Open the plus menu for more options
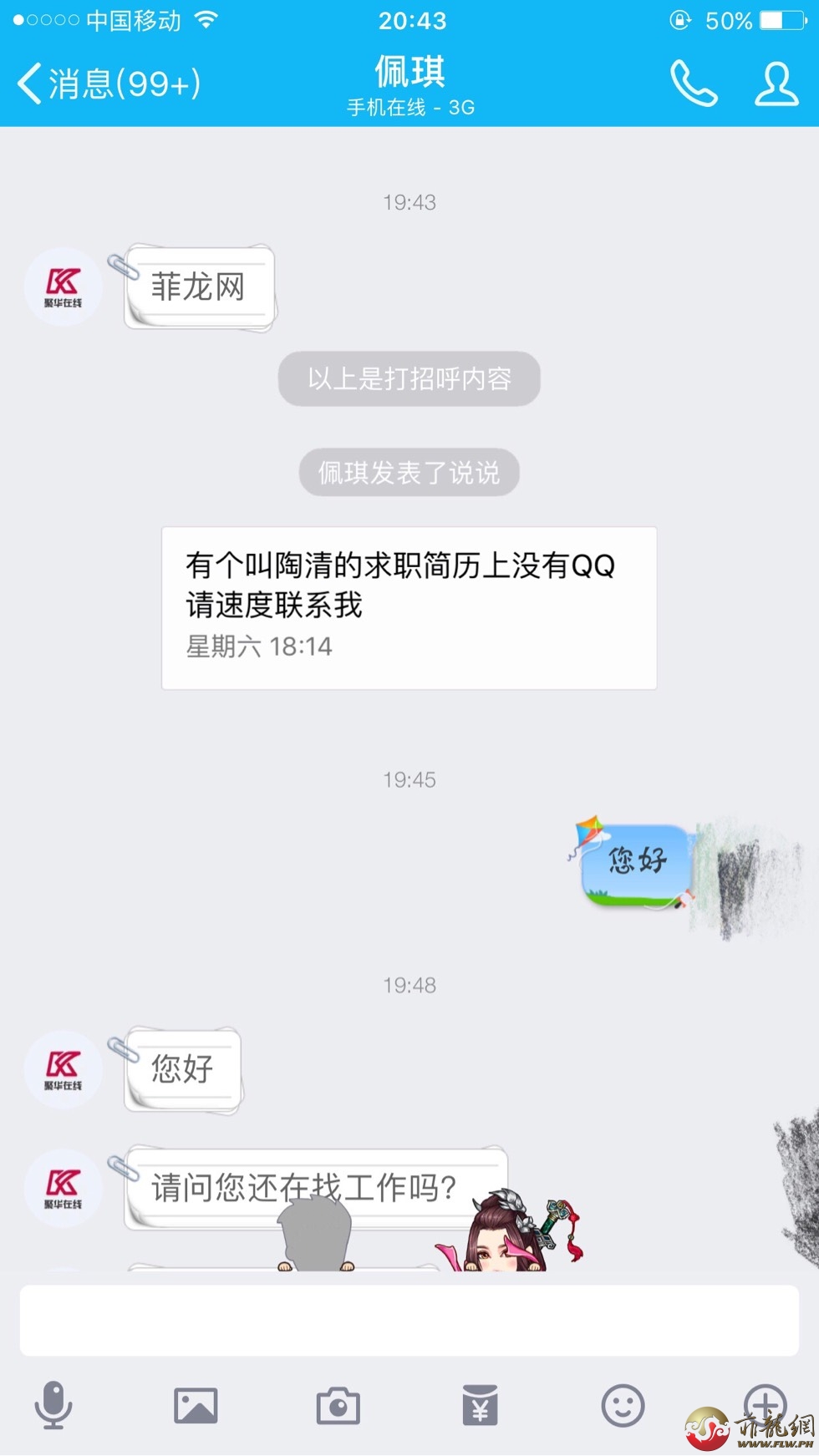Image resolution: width=819 pixels, height=1456 pixels. (x=765, y=1403)
